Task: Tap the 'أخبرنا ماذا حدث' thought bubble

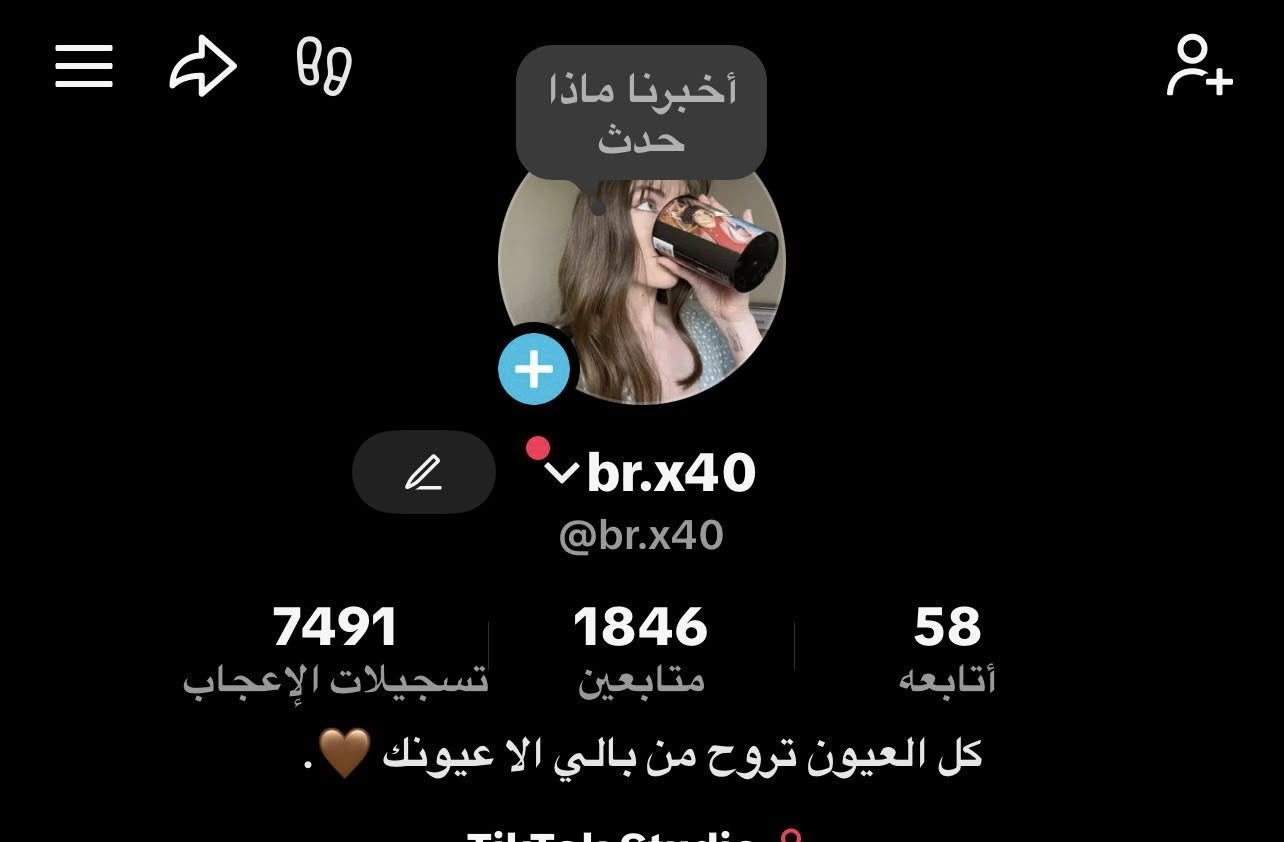Action: pyautogui.click(x=641, y=113)
